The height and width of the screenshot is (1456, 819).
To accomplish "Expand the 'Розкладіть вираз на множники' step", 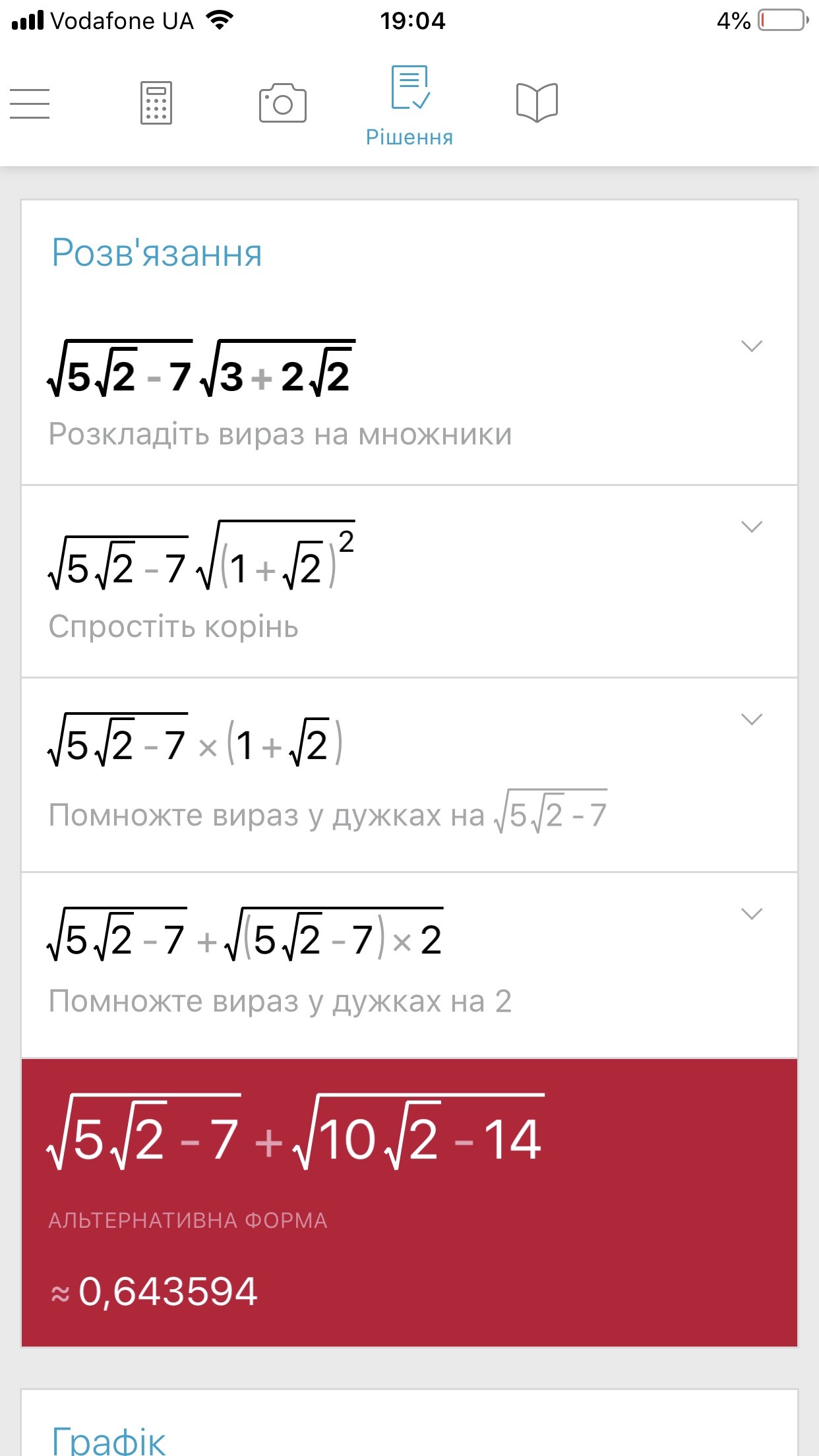I will tap(751, 346).
